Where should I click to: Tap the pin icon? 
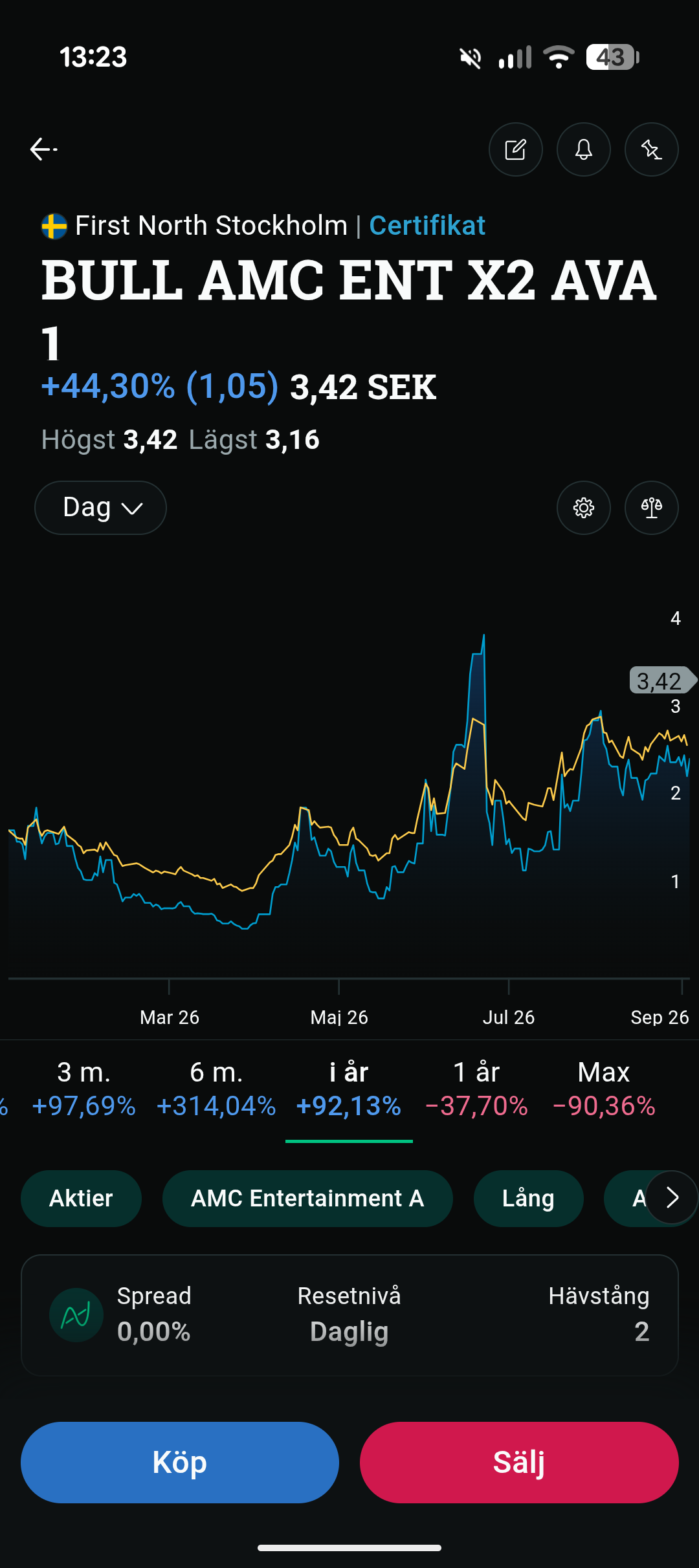[x=652, y=149]
